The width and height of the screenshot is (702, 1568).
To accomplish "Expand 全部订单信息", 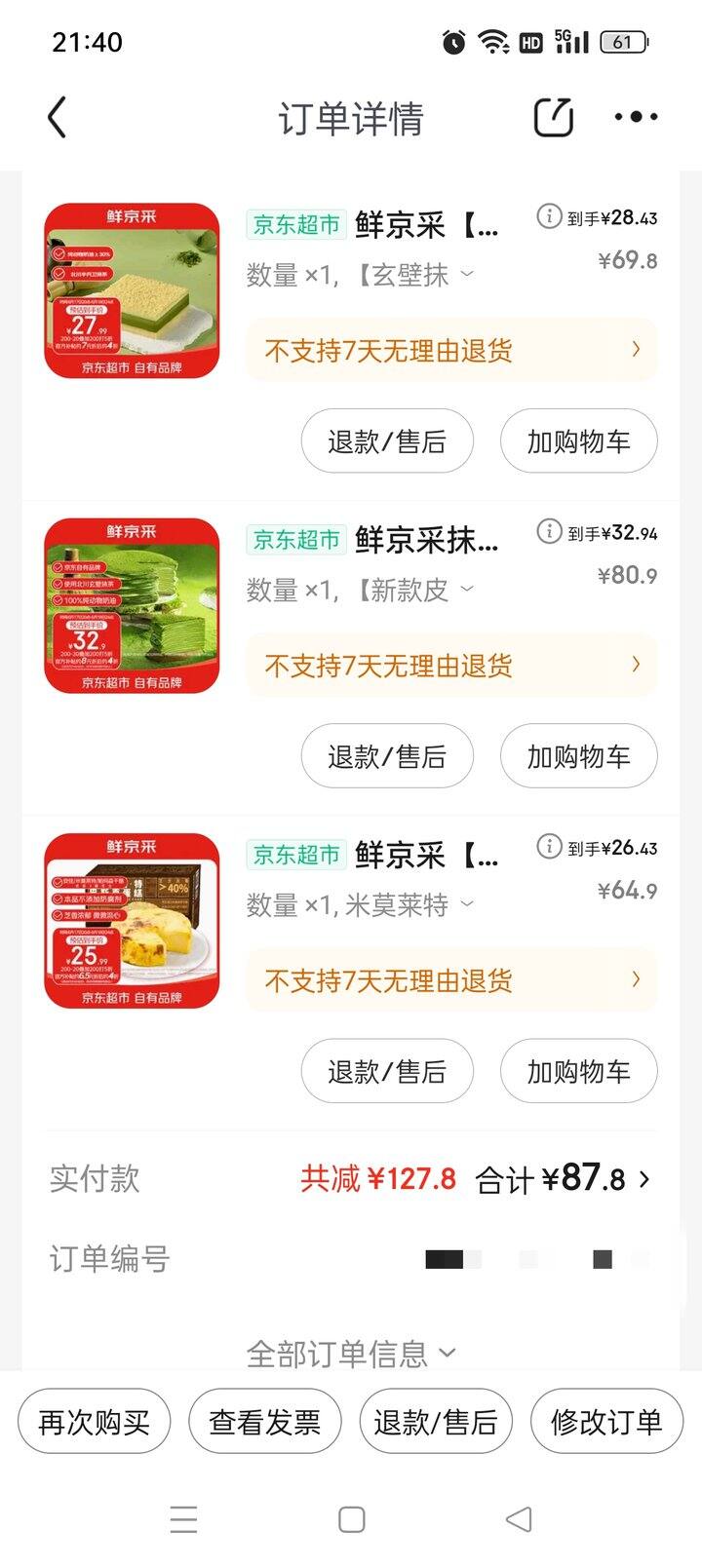I will (x=351, y=1354).
